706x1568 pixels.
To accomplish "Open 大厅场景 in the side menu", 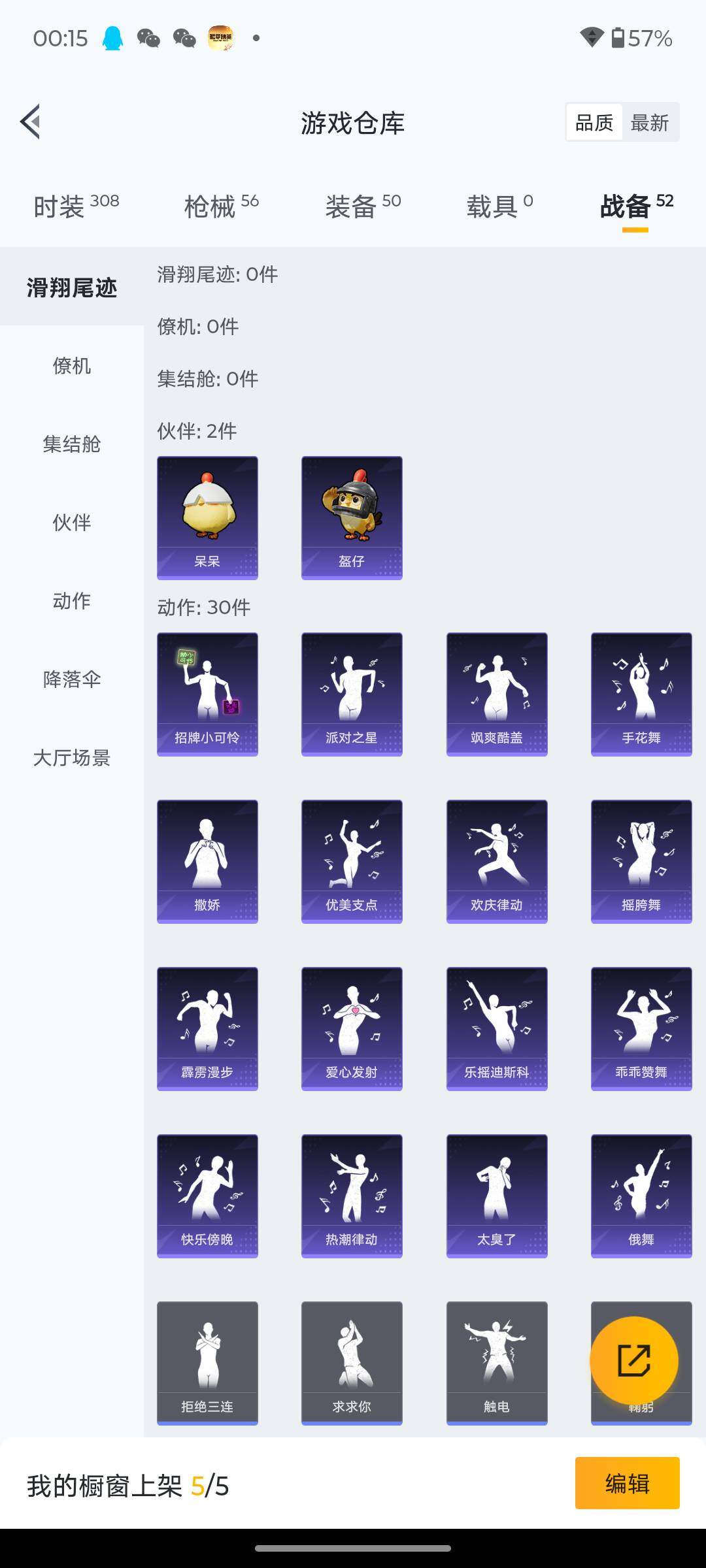I will pos(72,758).
